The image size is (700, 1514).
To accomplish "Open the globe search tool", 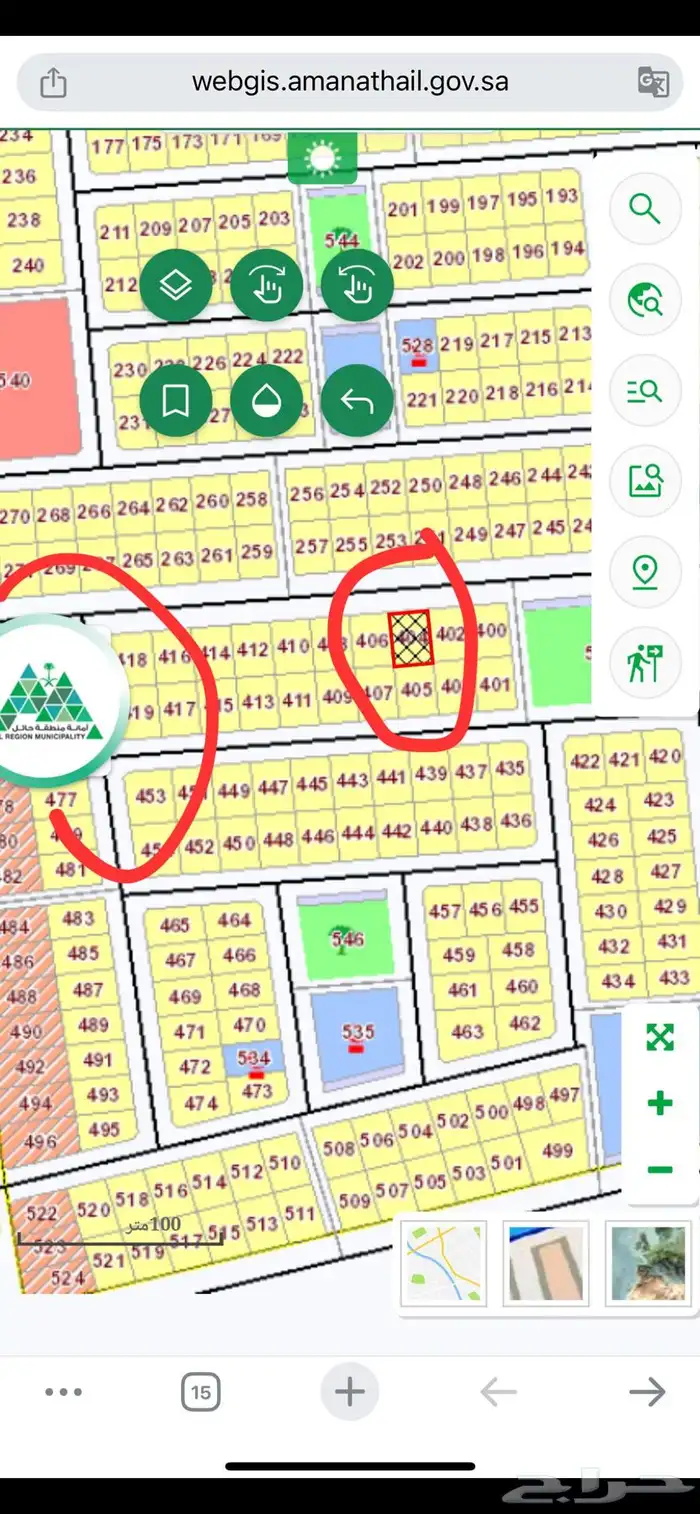I will 645,299.
